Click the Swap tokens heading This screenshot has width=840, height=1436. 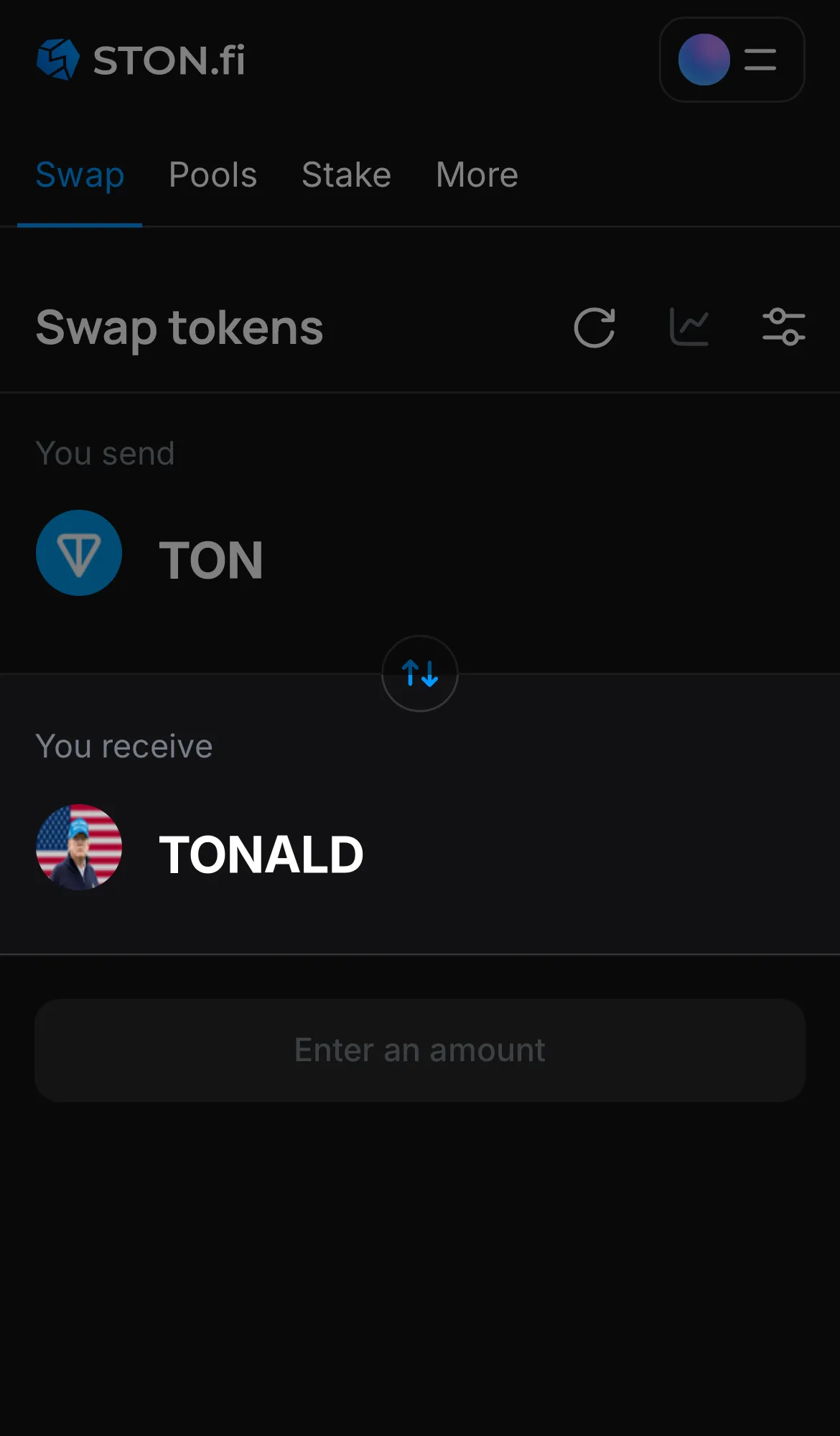179,327
